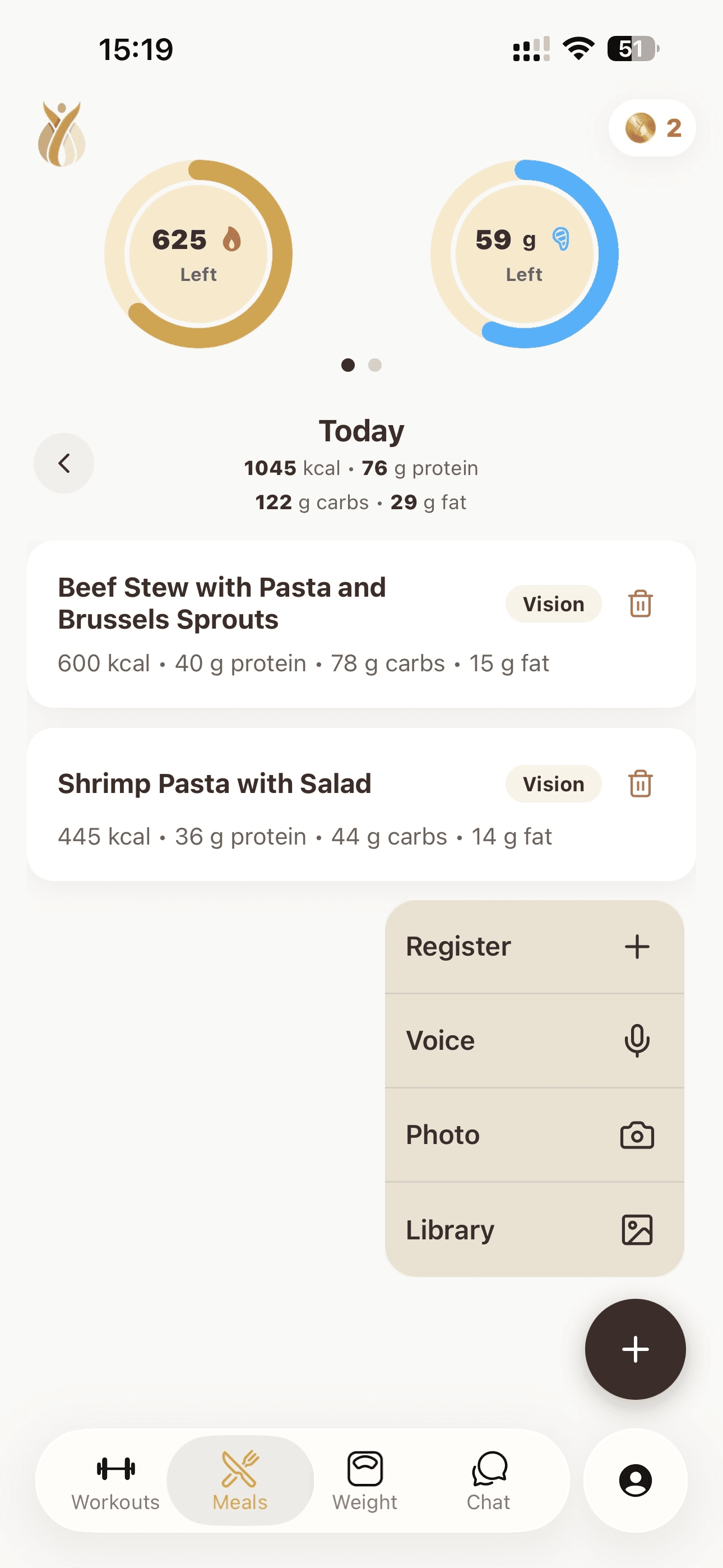The height and width of the screenshot is (1568, 723).
Task: Open the coin rewards badge showing 2
Action: point(652,127)
